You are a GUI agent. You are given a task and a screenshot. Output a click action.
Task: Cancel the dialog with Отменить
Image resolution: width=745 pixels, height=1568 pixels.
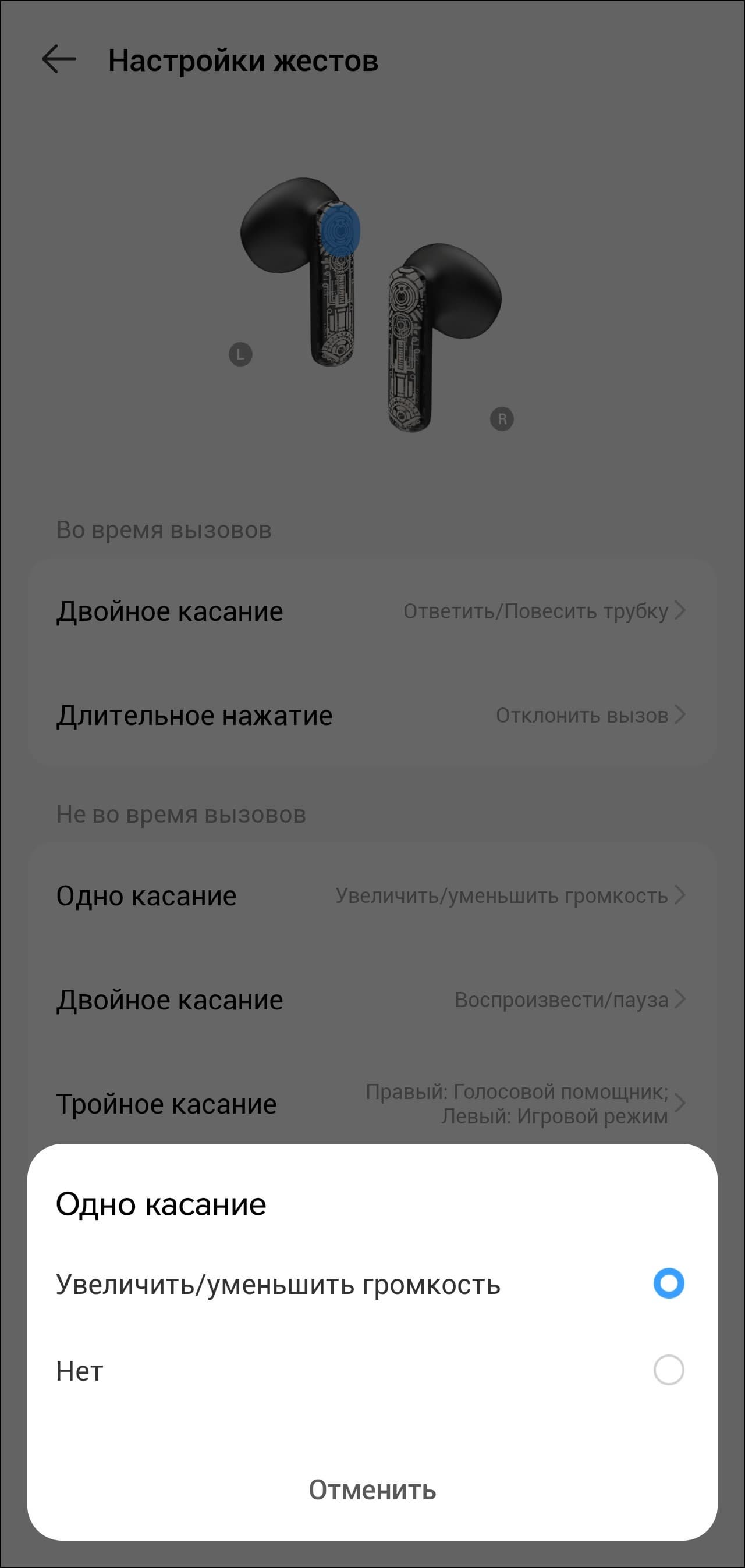tap(372, 1489)
